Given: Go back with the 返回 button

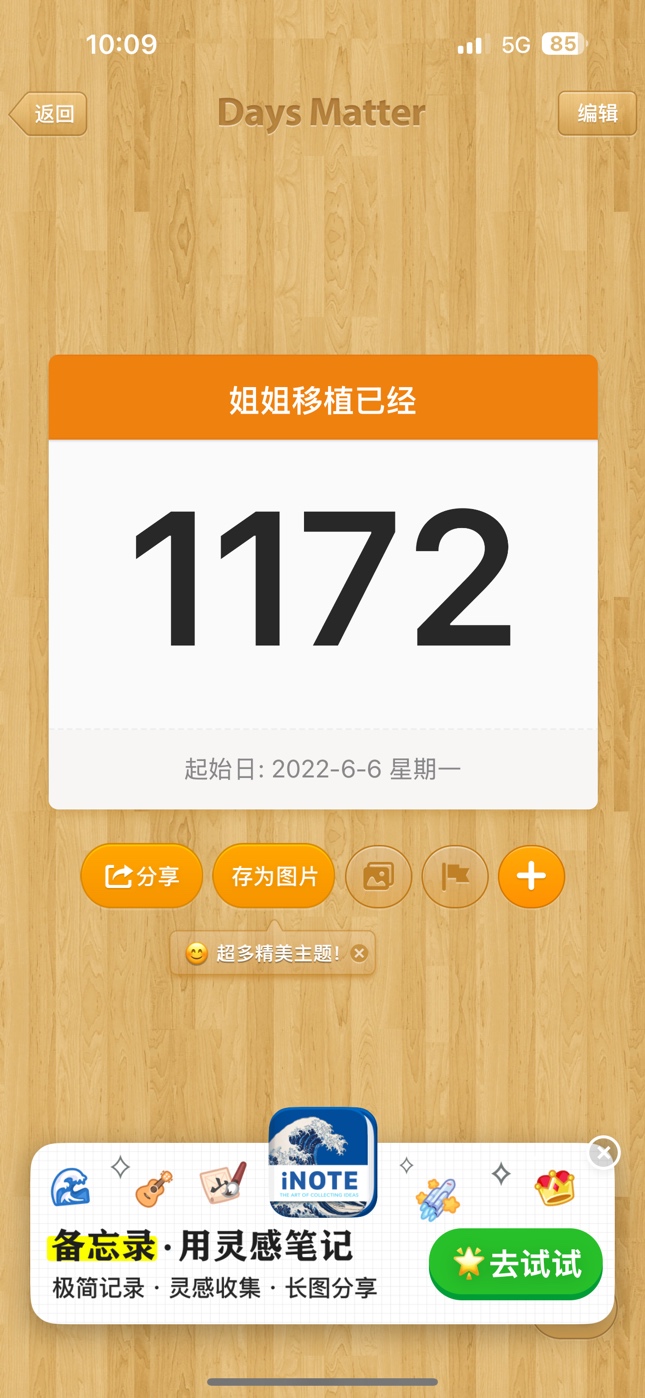Looking at the screenshot, I should 48,114.
